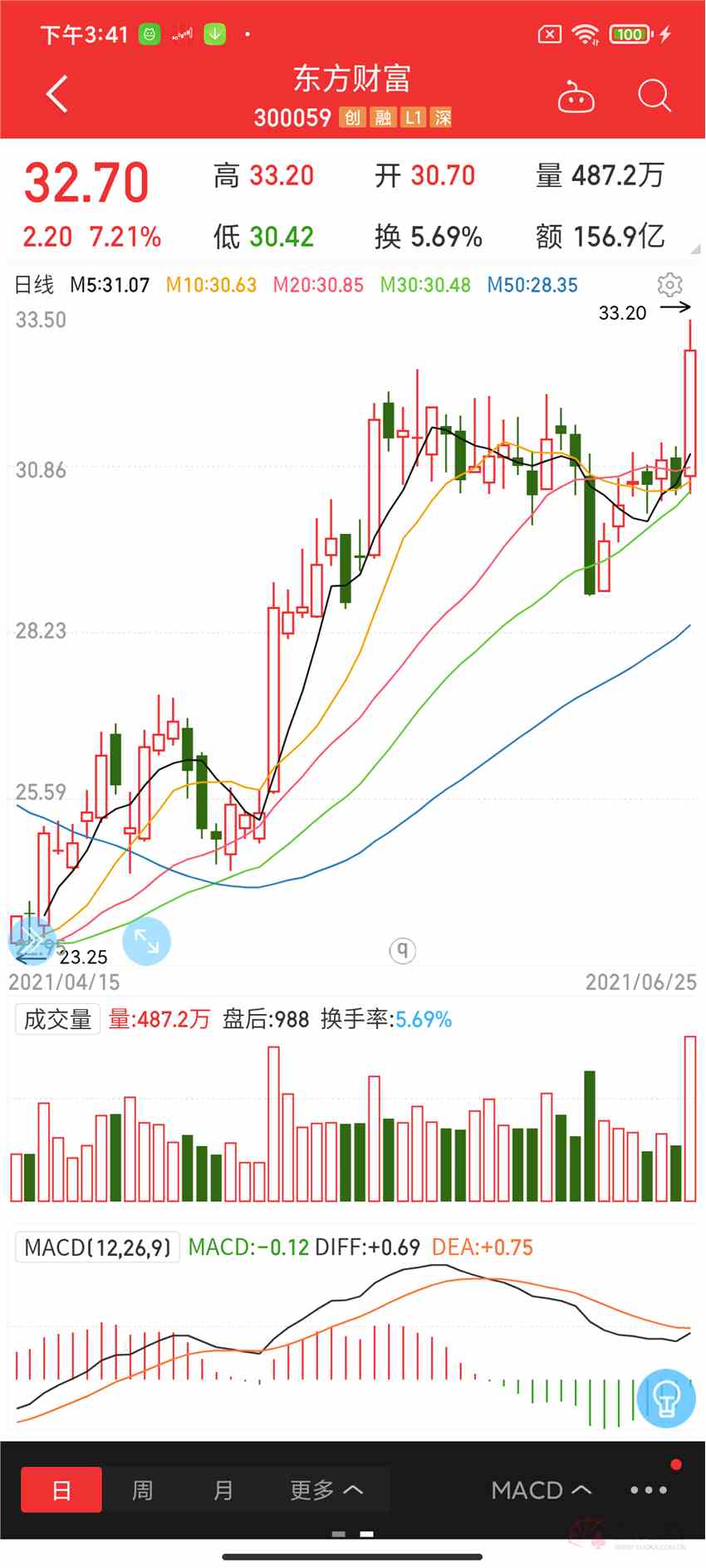Go back using the top-left arrow
This screenshot has height=1568, width=706.
56,95
